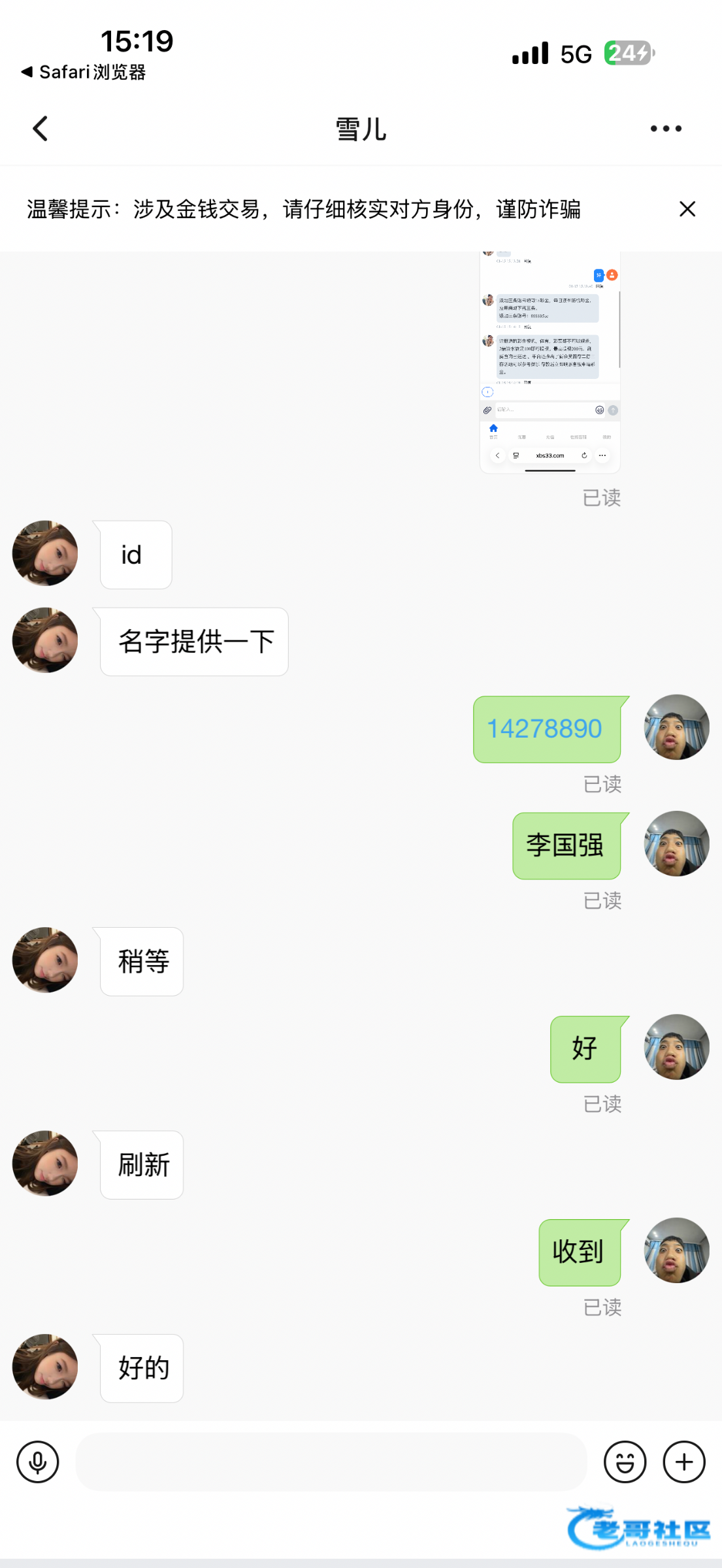Tap the message input field
This screenshot has height=1568, width=722.
331,1462
